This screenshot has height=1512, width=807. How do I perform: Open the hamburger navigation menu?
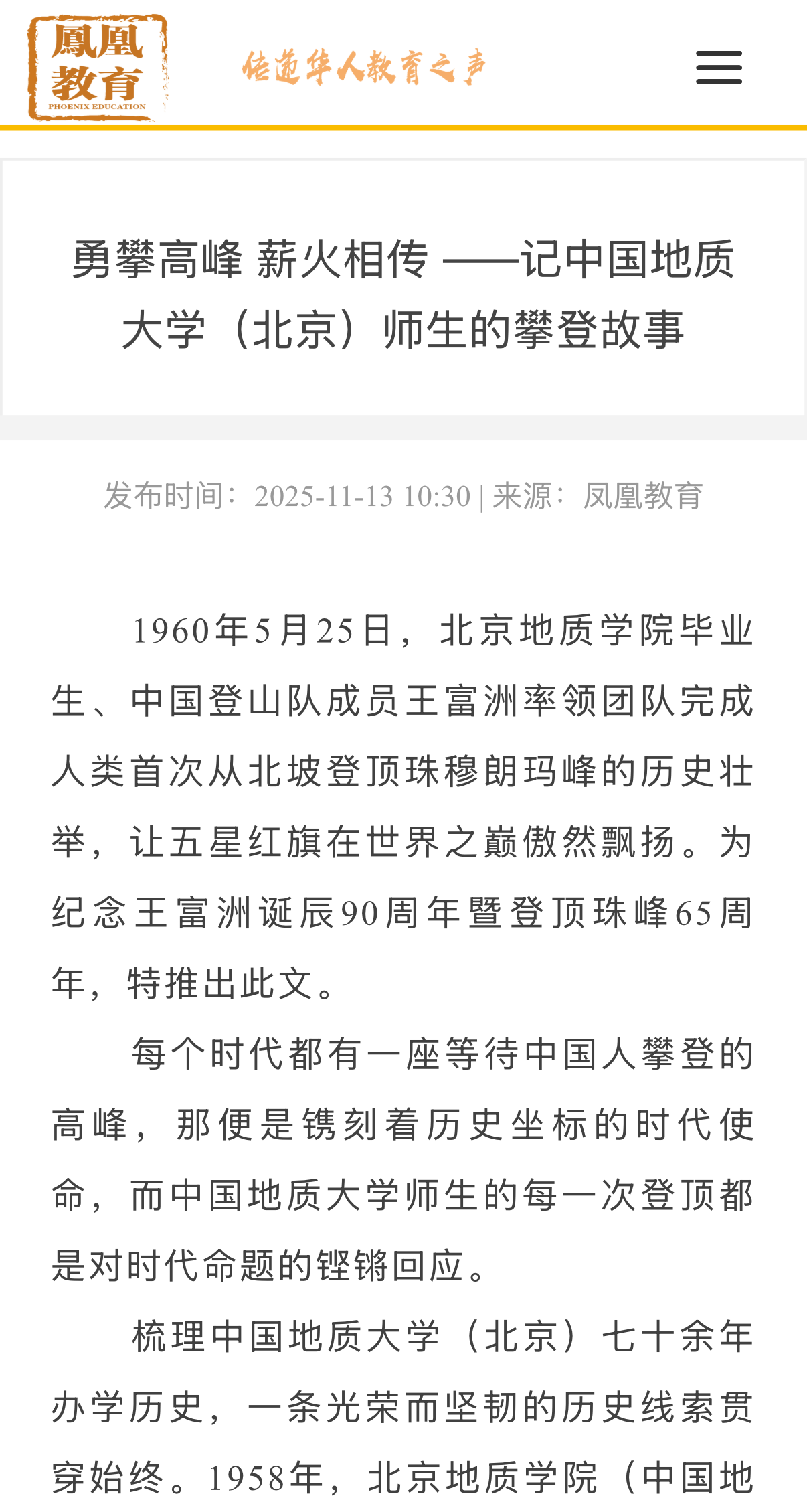tap(719, 68)
